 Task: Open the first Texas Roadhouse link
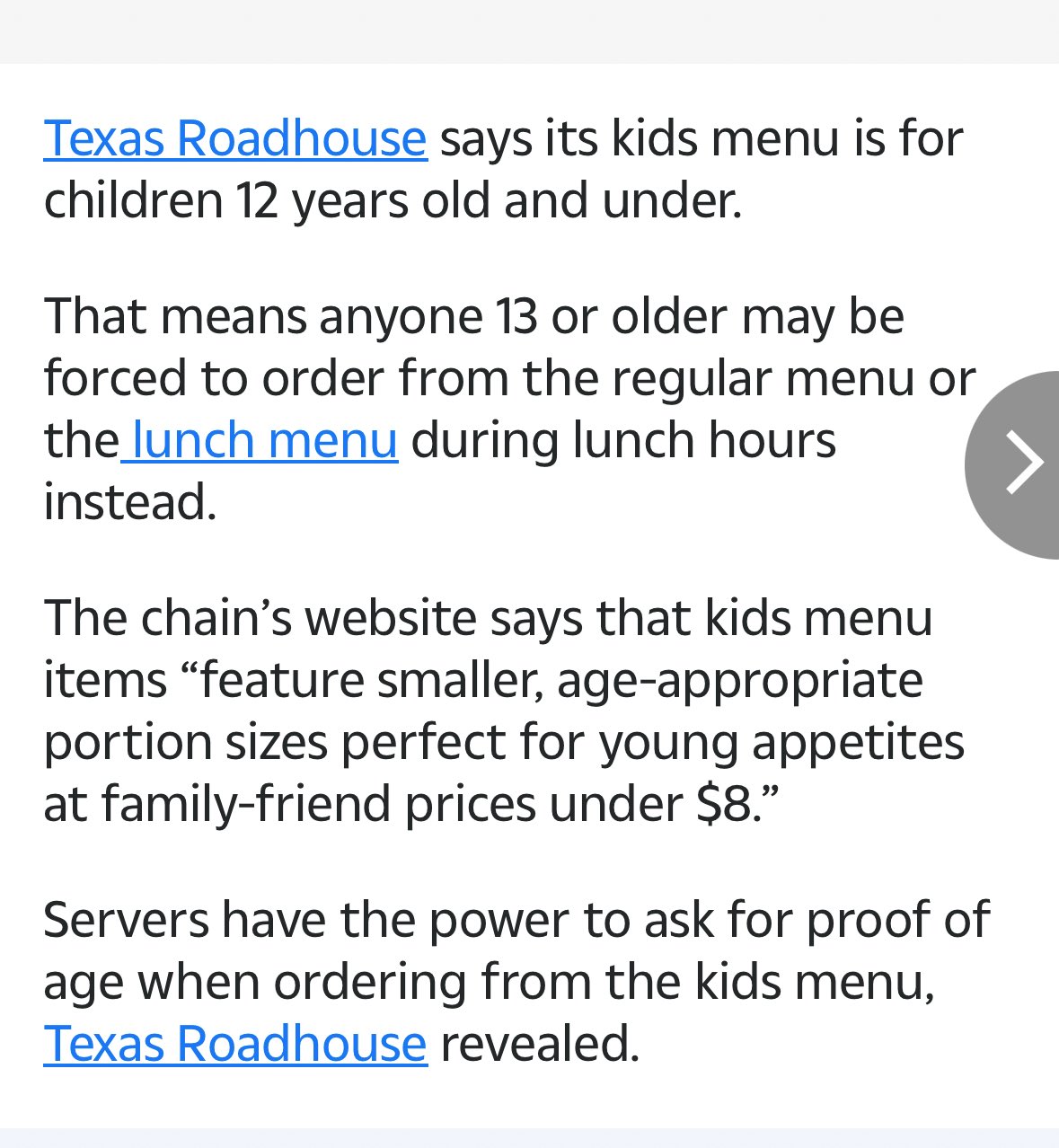(x=235, y=139)
